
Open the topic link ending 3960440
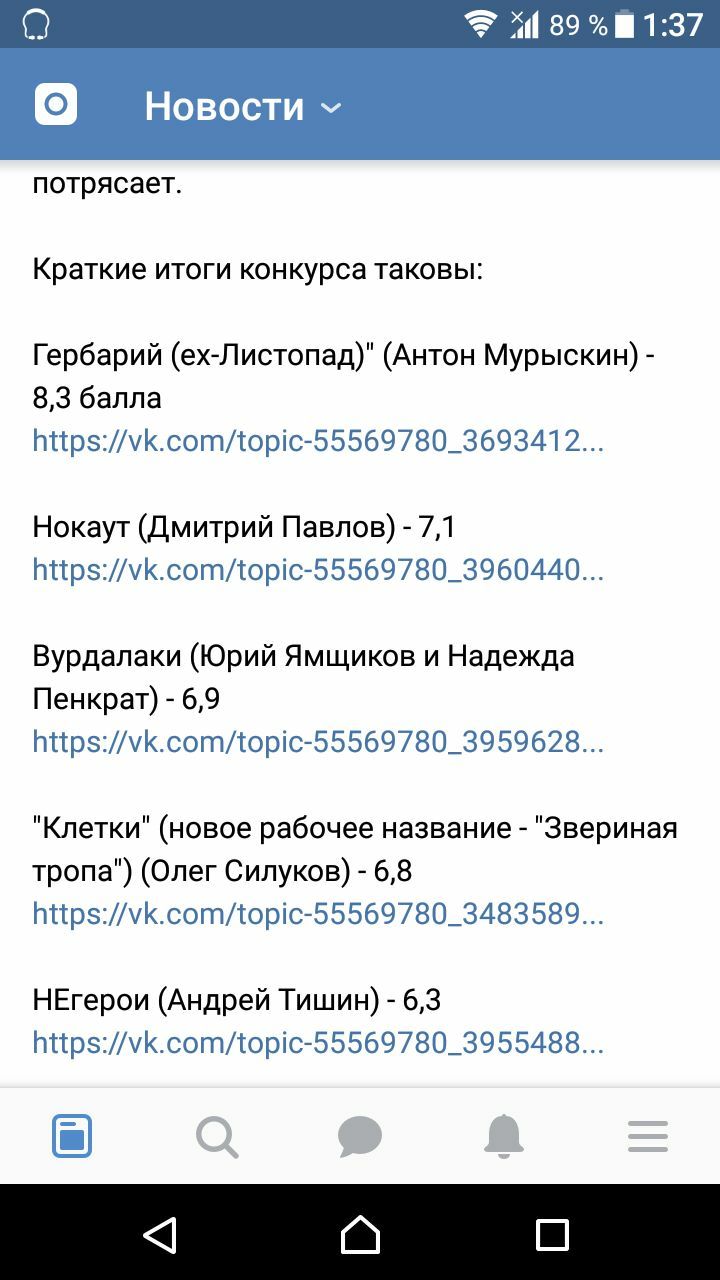click(x=318, y=570)
